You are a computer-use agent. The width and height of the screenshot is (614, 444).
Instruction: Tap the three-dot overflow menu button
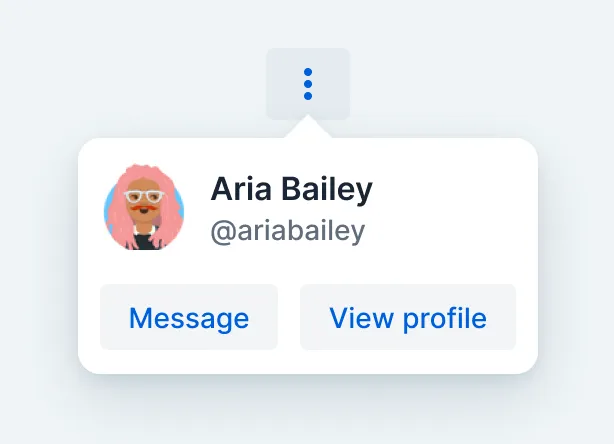coord(308,84)
